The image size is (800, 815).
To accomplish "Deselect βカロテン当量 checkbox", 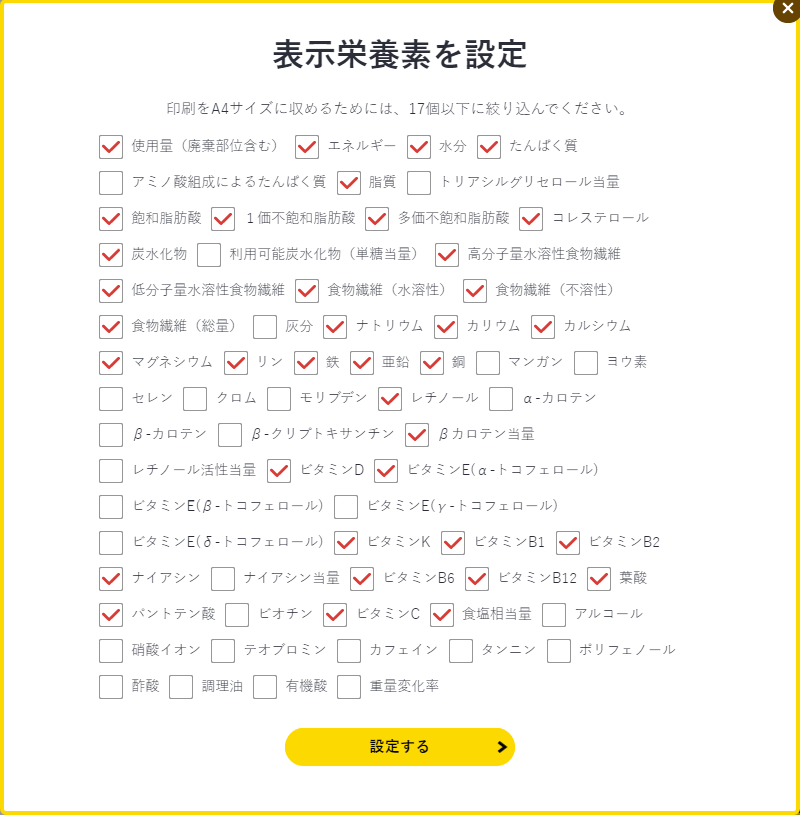I will coord(417,434).
